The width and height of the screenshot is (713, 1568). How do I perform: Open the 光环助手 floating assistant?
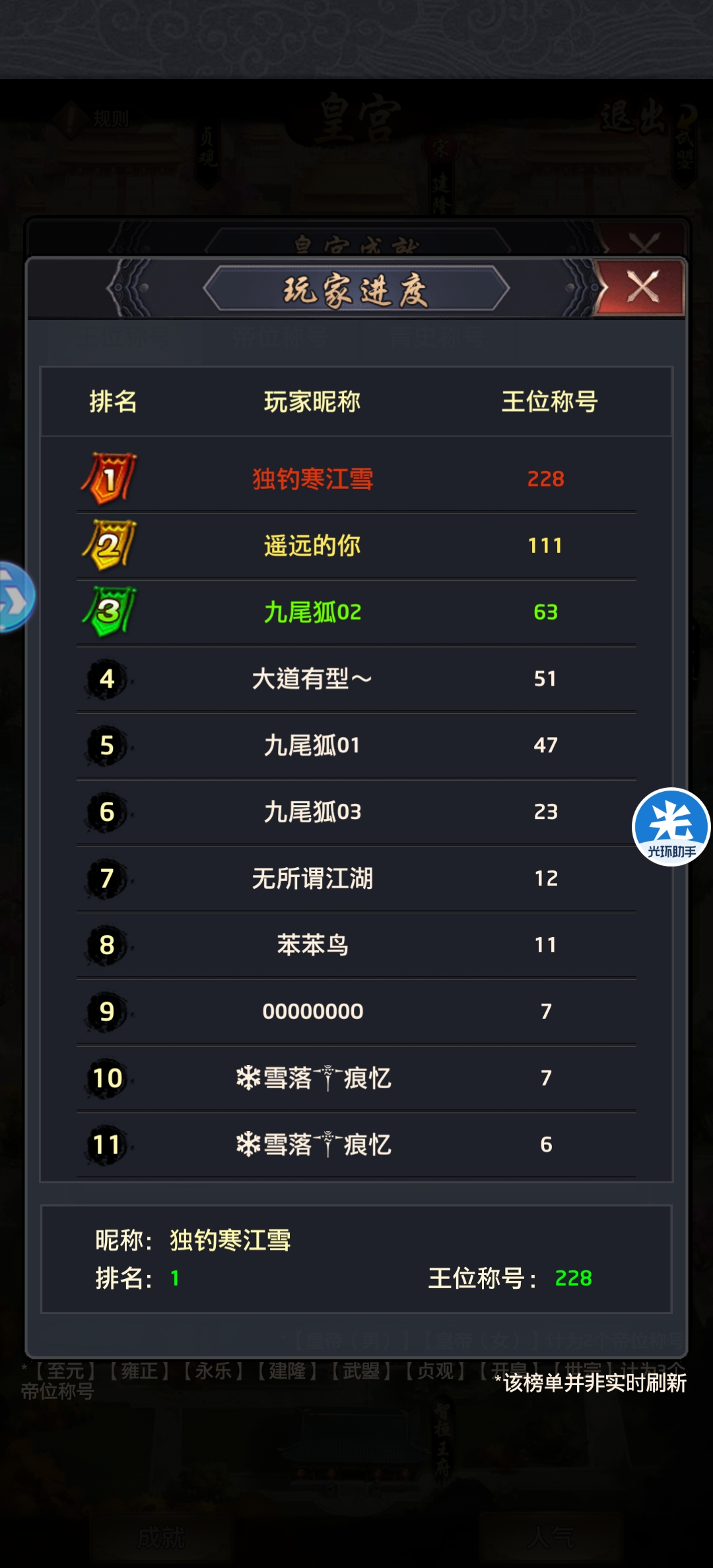671,826
